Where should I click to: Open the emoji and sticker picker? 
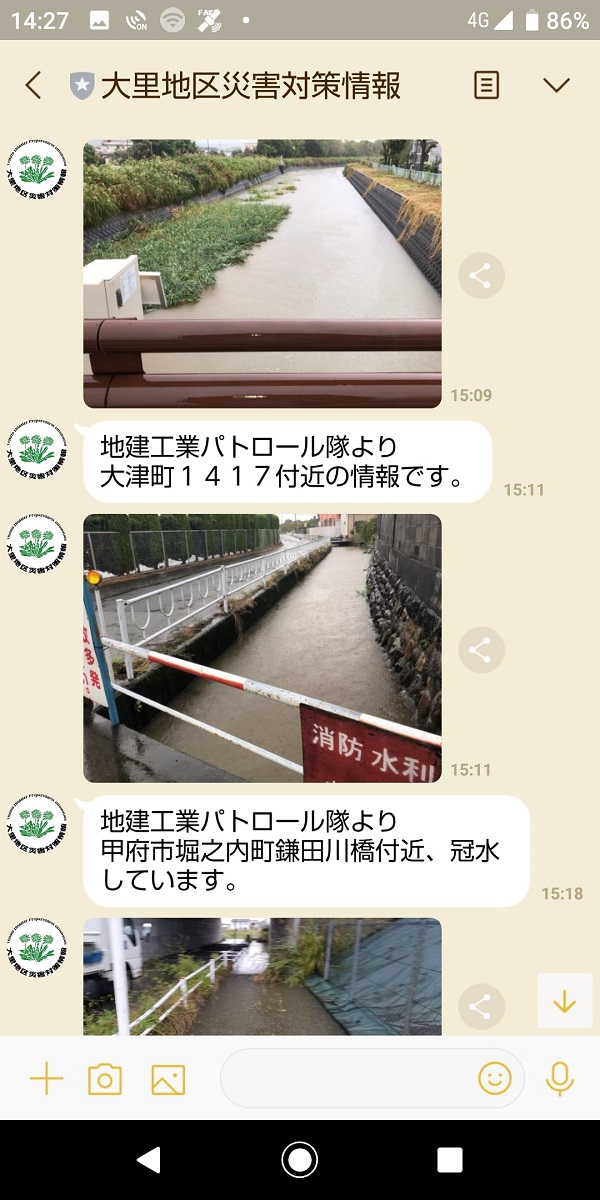(494, 1078)
